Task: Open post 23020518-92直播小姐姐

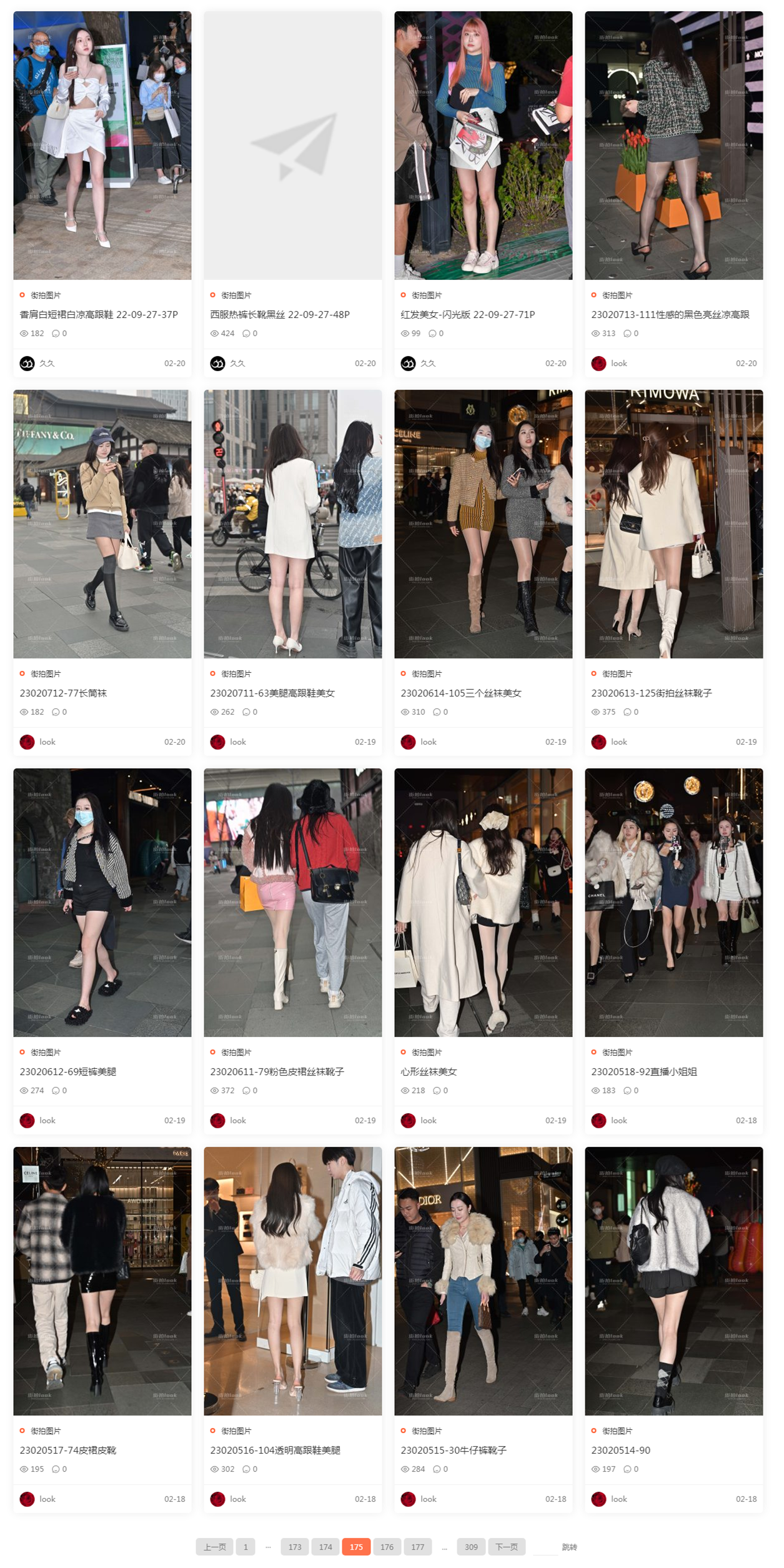Action: [644, 1072]
